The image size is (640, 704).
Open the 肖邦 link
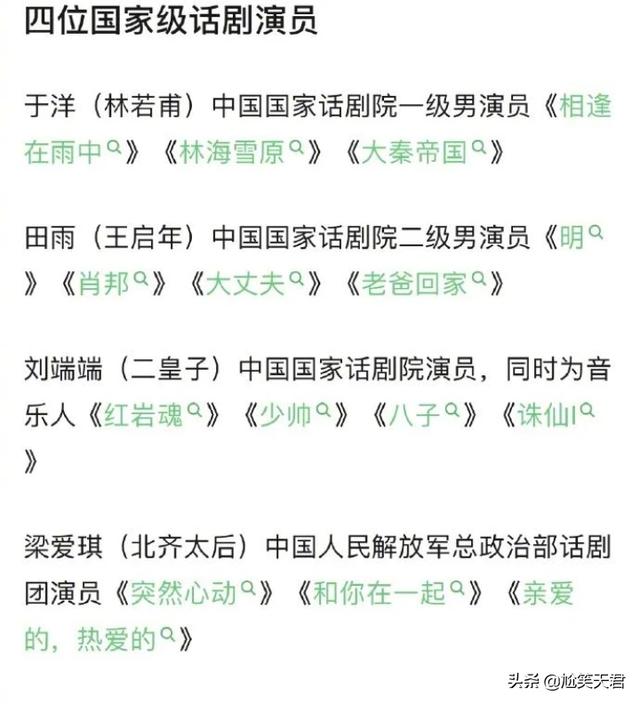click(109, 285)
